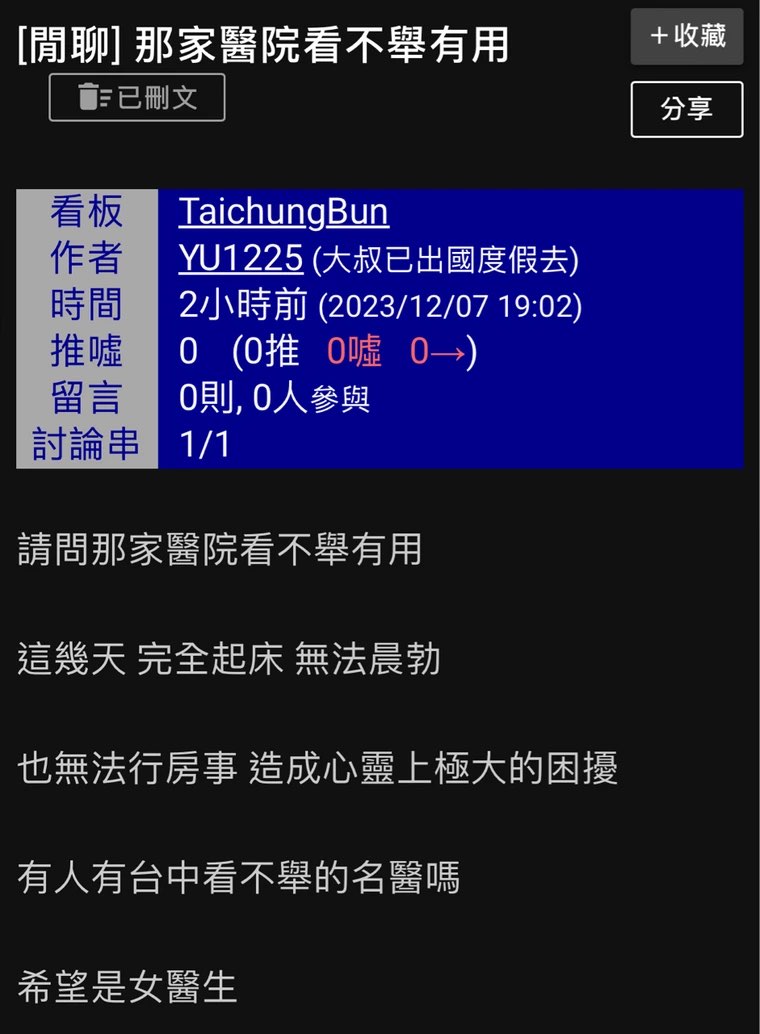Add this post to favorites with 收藏

pos(686,36)
